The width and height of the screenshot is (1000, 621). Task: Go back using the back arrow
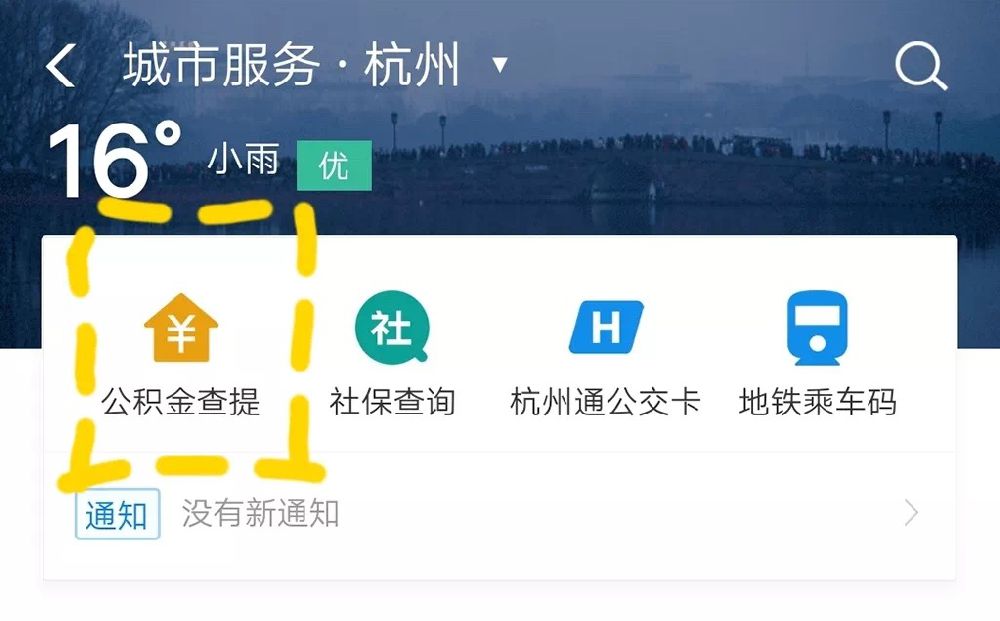coord(62,67)
